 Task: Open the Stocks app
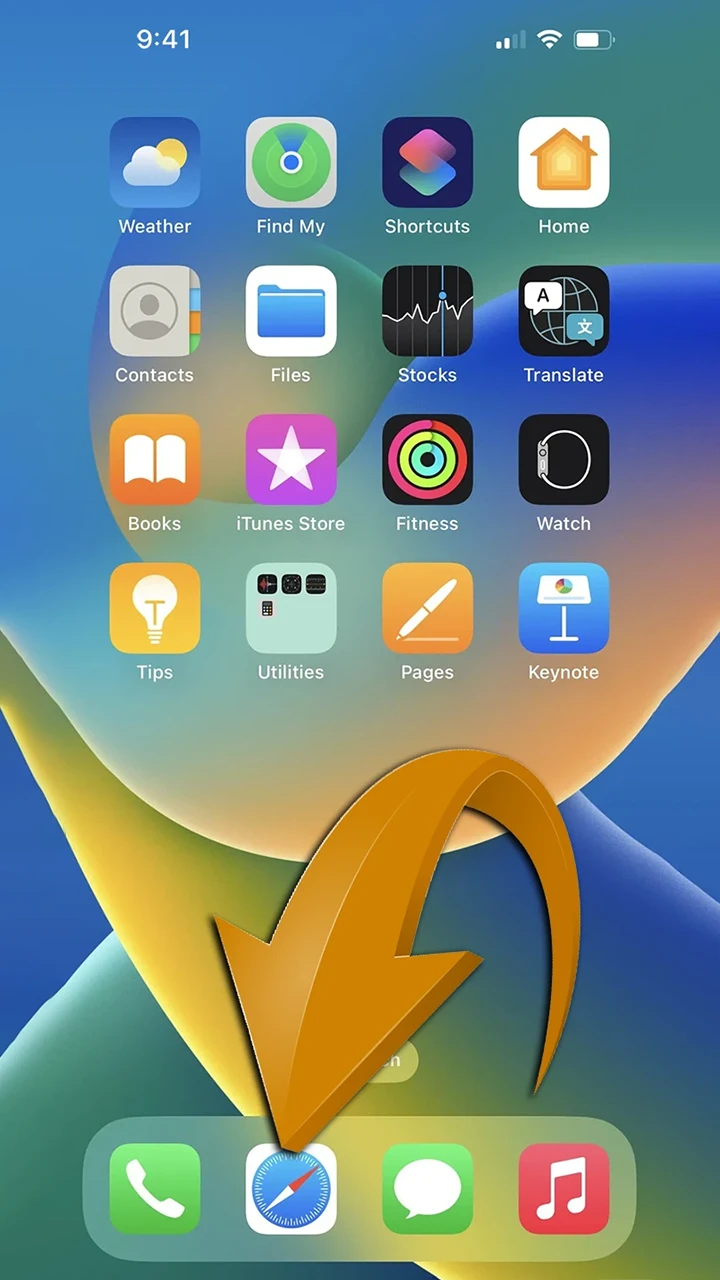point(427,311)
